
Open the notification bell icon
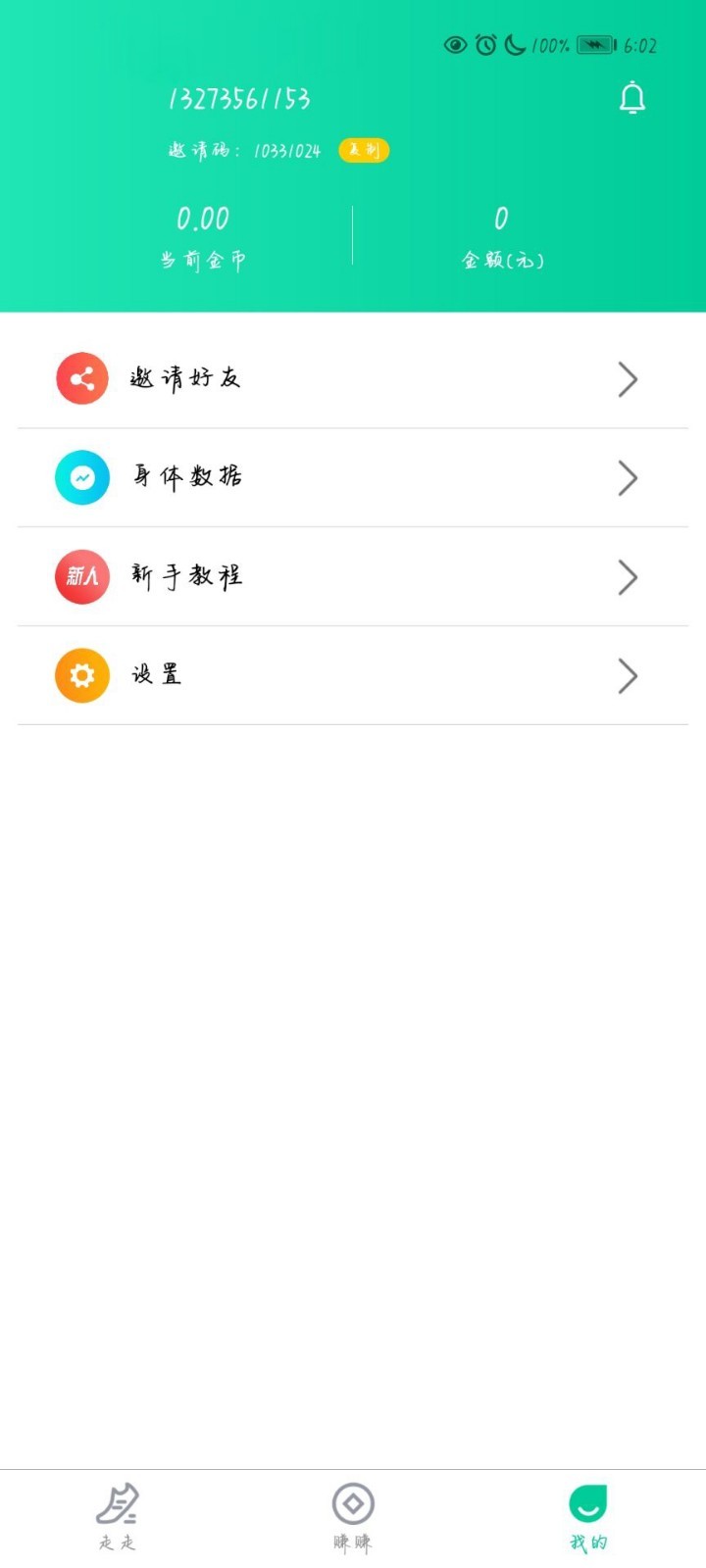[632, 98]
